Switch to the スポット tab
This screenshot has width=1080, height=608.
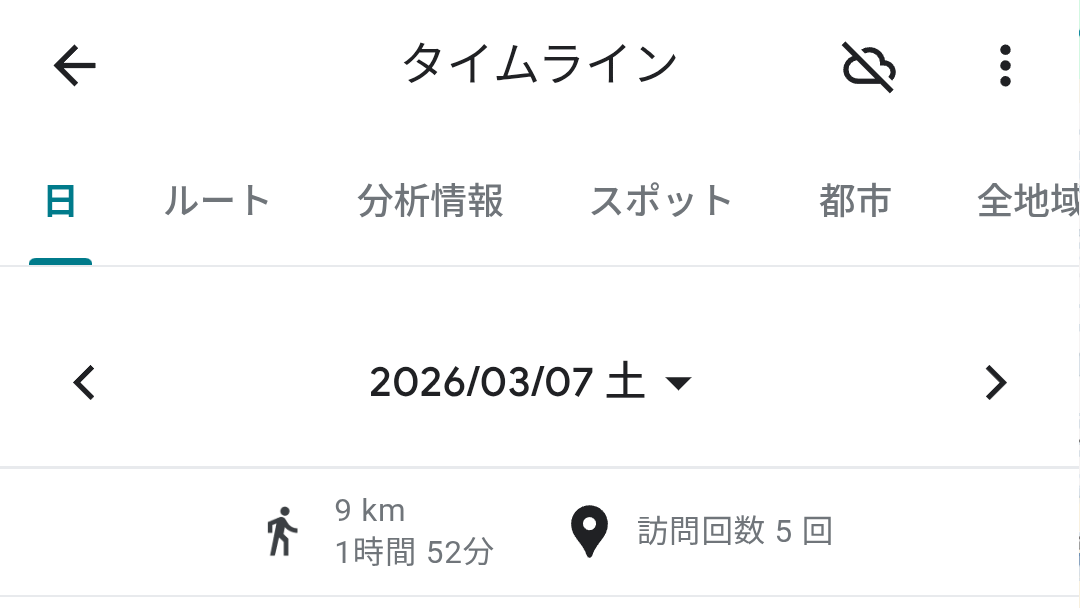click(x=661, y=202)
